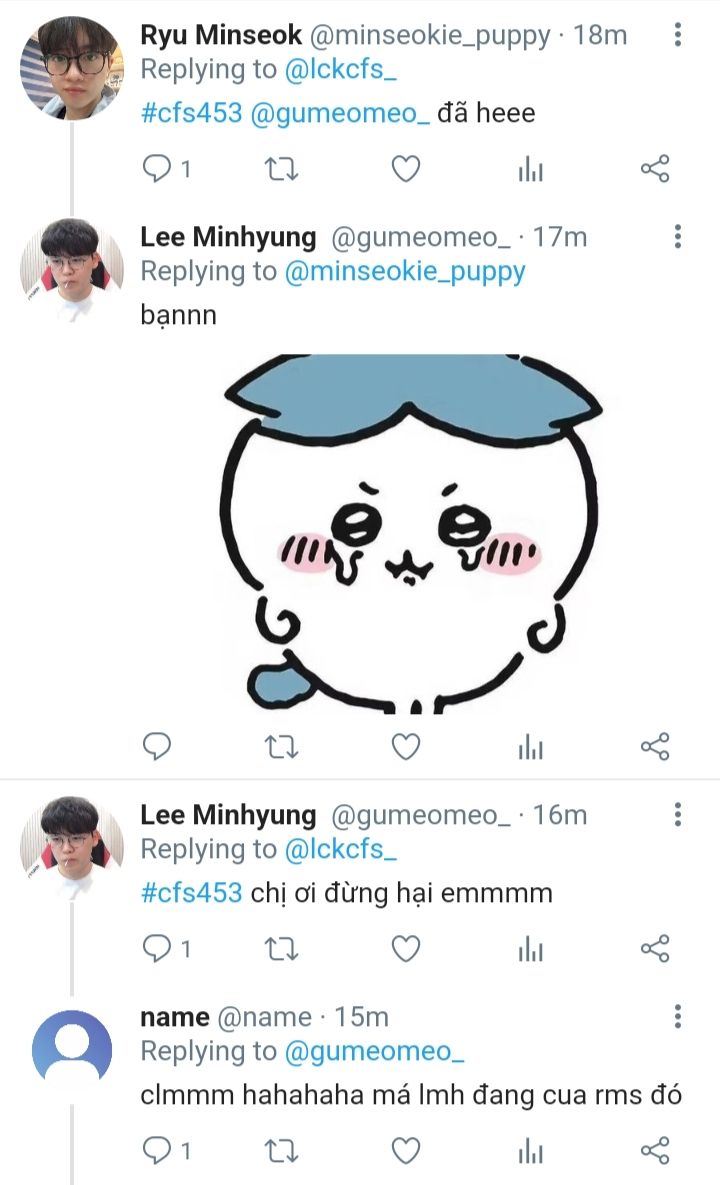Reply to Ryu Minseok's tweet
This screenshot has width=720, height=1185.
coord(158,170)
